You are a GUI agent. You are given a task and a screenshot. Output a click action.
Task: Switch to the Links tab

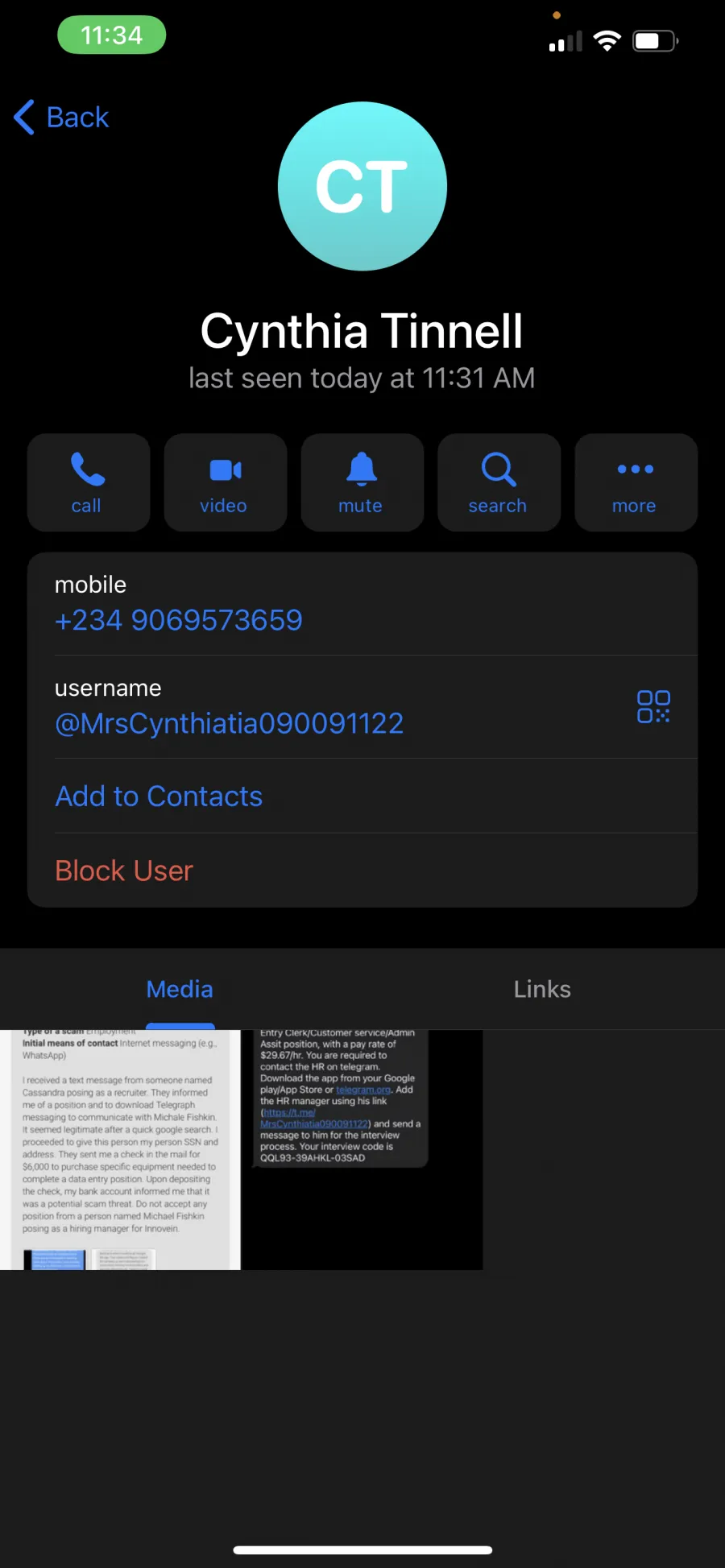pos(542,989)
